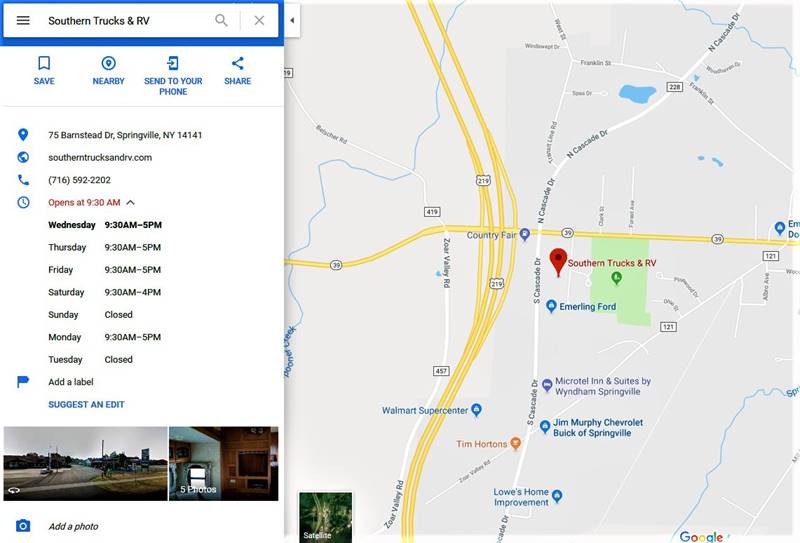Image resolution: width=800 pixels, height=543 pixels.
Task: Select Suggest an edit
Action: coord(86,405)
